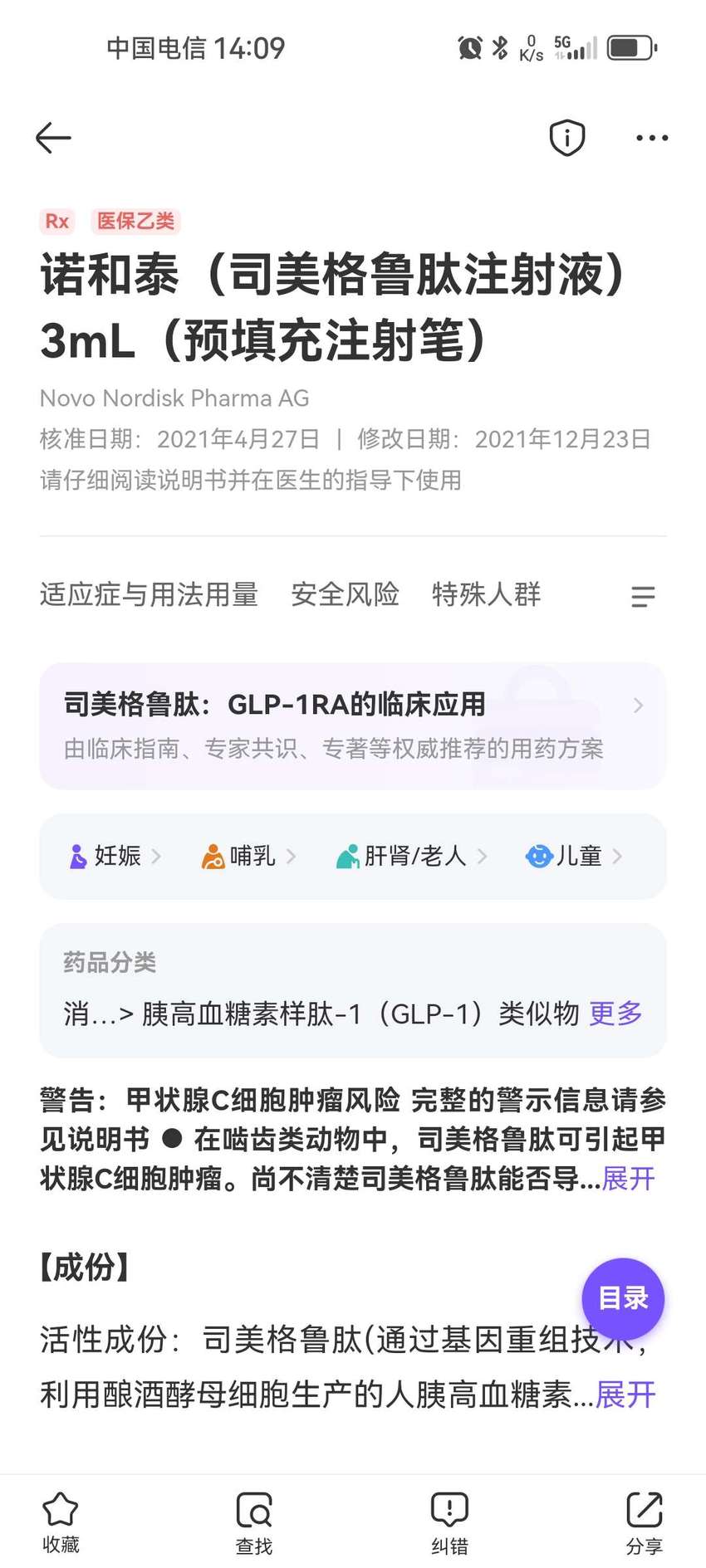Open 妊娠 medication info
The image size is (706, 1568).
(115, 856)
